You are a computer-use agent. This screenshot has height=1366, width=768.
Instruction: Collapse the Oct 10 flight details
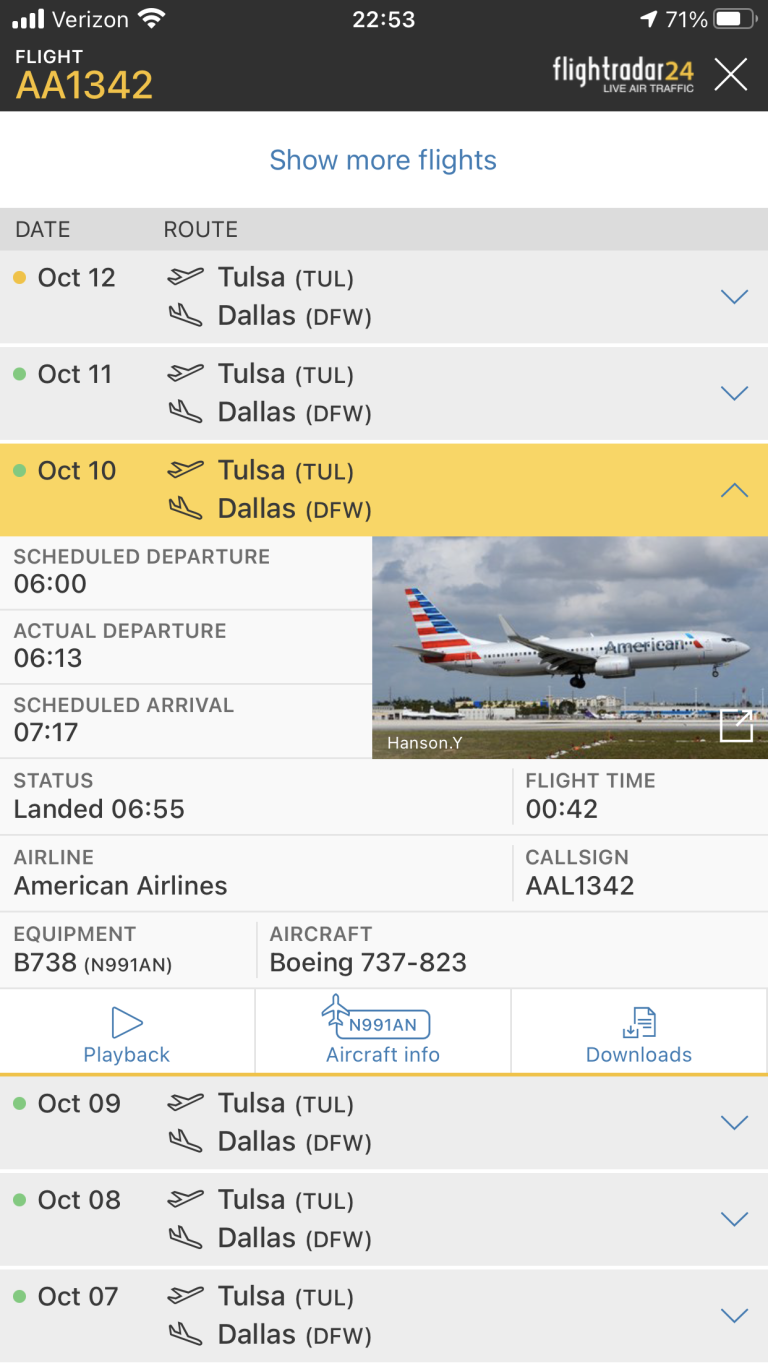coord(735,489)
